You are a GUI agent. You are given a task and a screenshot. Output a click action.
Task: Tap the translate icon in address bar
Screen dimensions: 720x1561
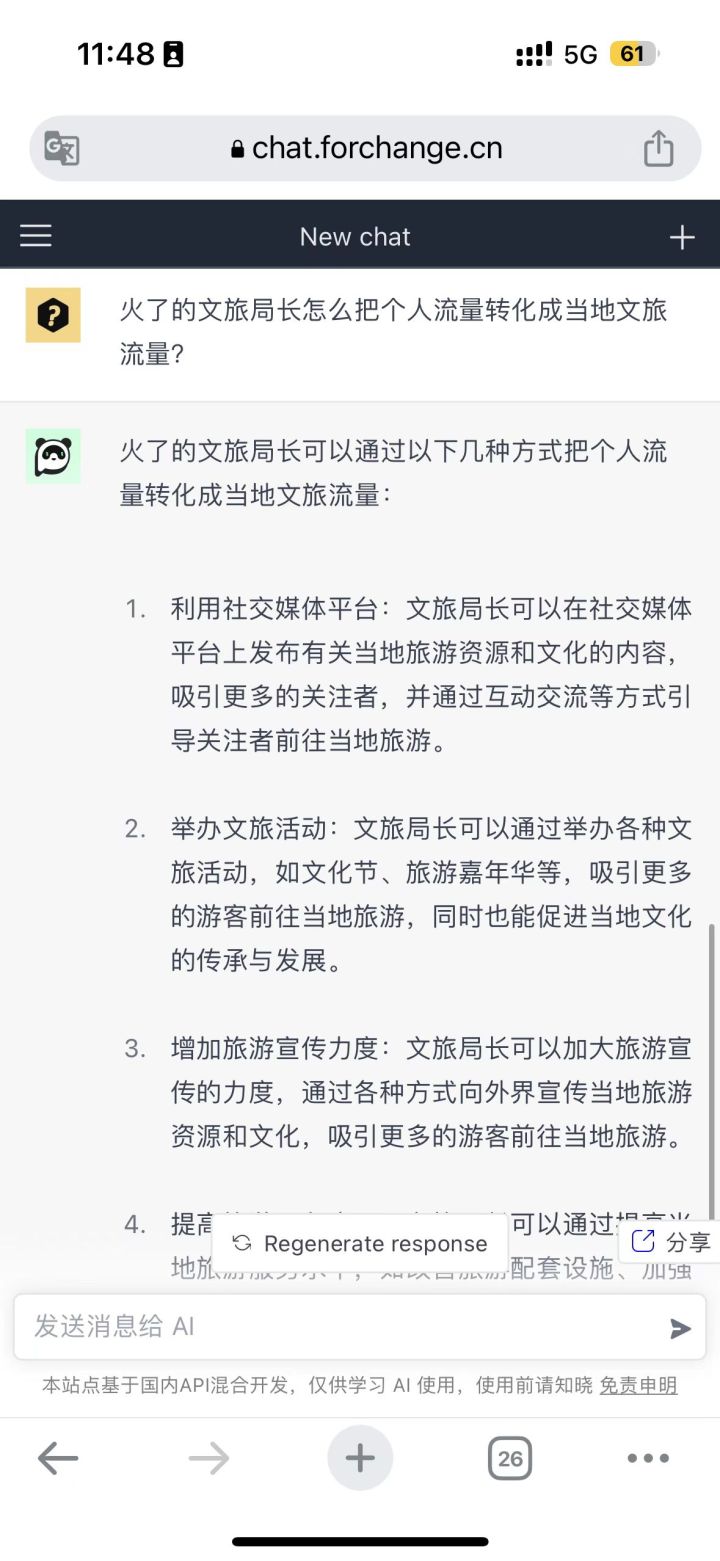point(62,149)
